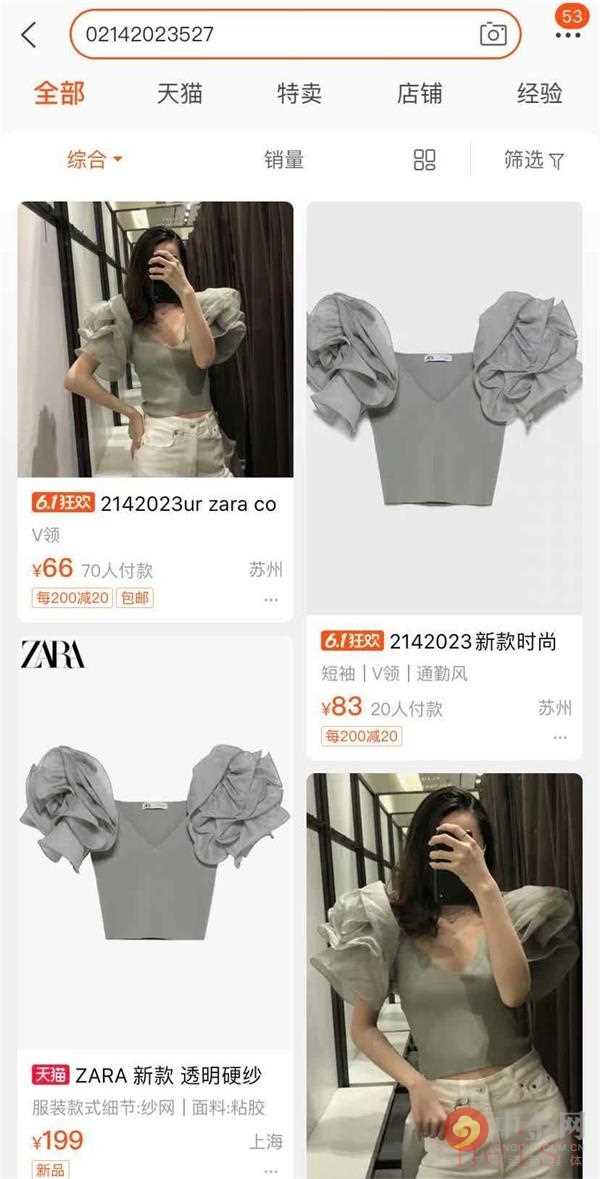The image size is (600, 1179).
Task: Go back with the arrow icon
Action: (28, 35)
